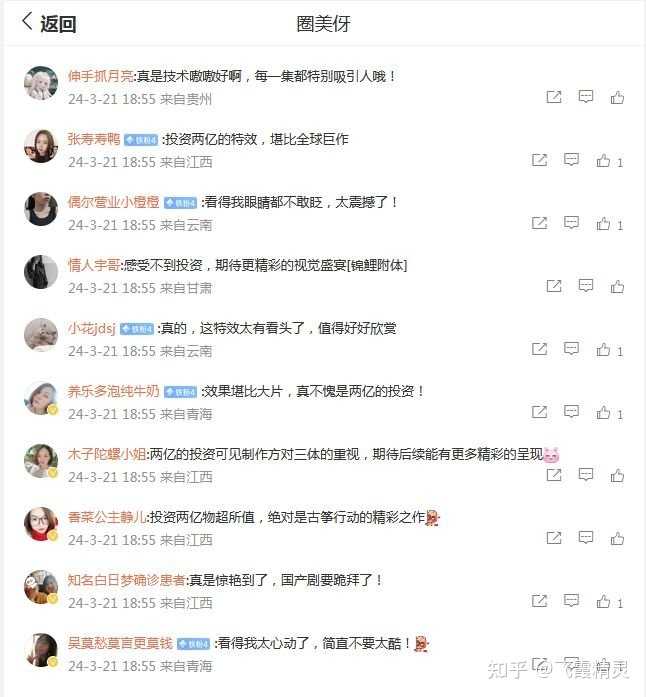The image size is (646, 697).
Task: Reply to the comment by 香菜公主静儿
Action: (586, 538)
